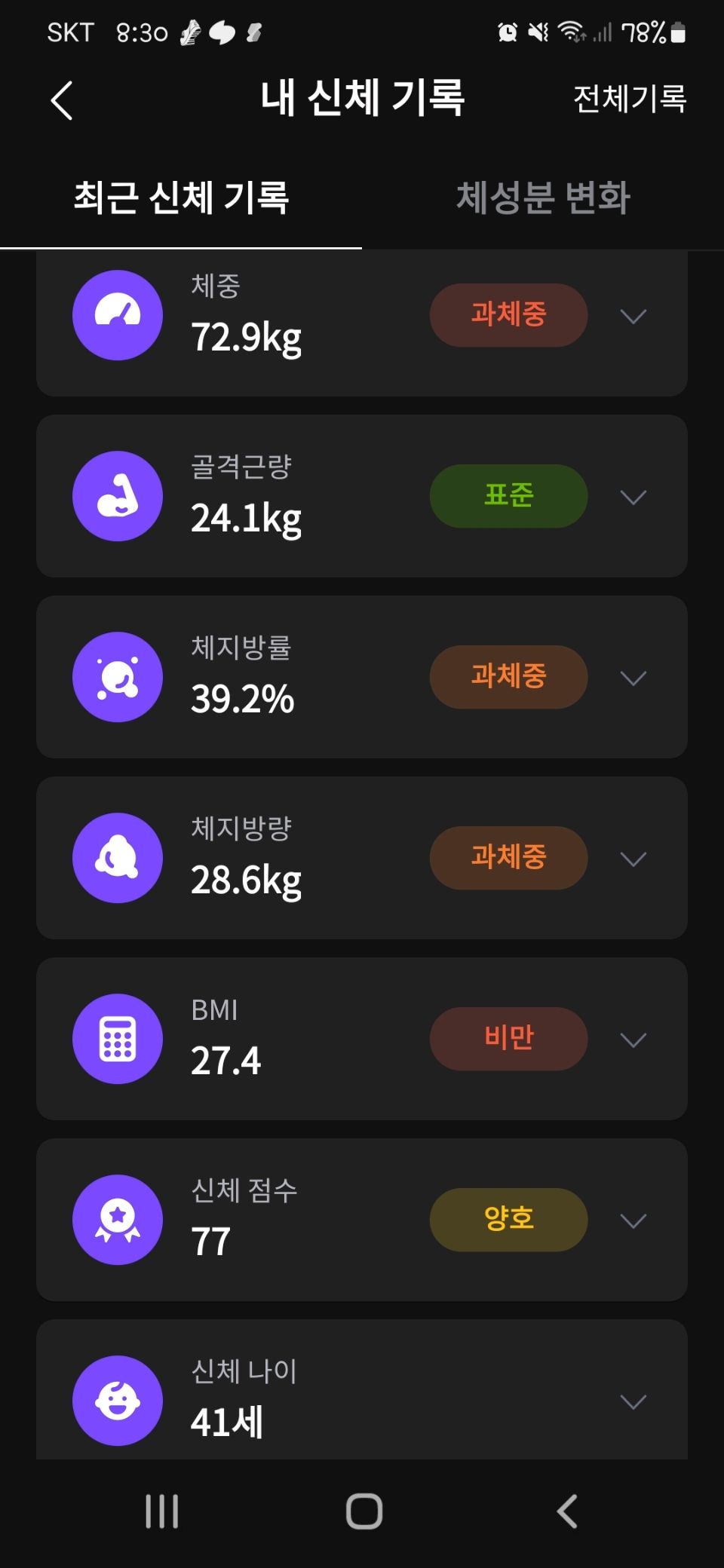
Task: Expand the BMI 27.4 card
Action: [x=633, y=1040]
